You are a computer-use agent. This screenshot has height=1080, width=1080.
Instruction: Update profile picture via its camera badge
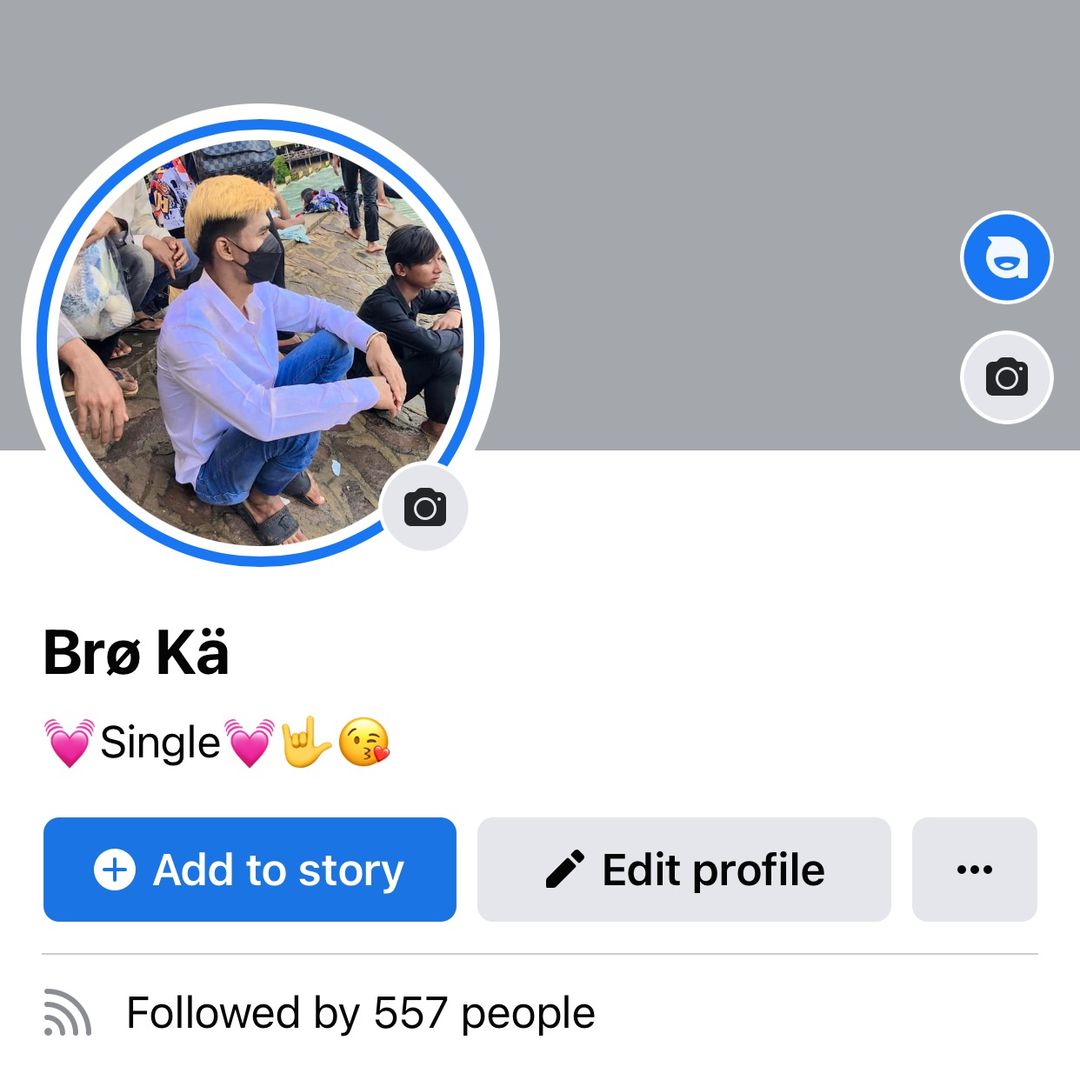pyautogui.click(x=425, y=507)
